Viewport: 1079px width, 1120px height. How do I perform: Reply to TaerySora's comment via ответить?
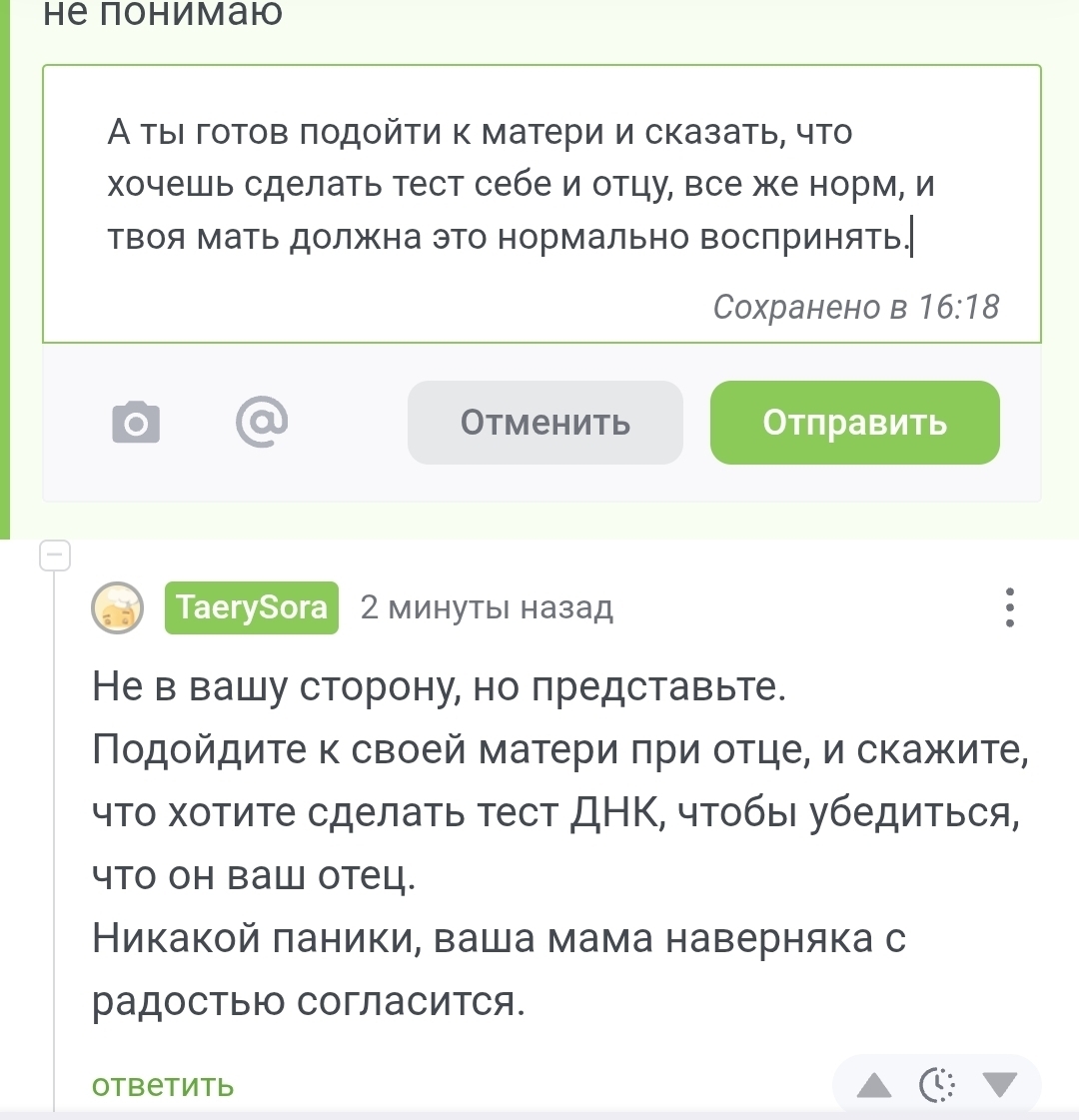tap(163, 1085)
